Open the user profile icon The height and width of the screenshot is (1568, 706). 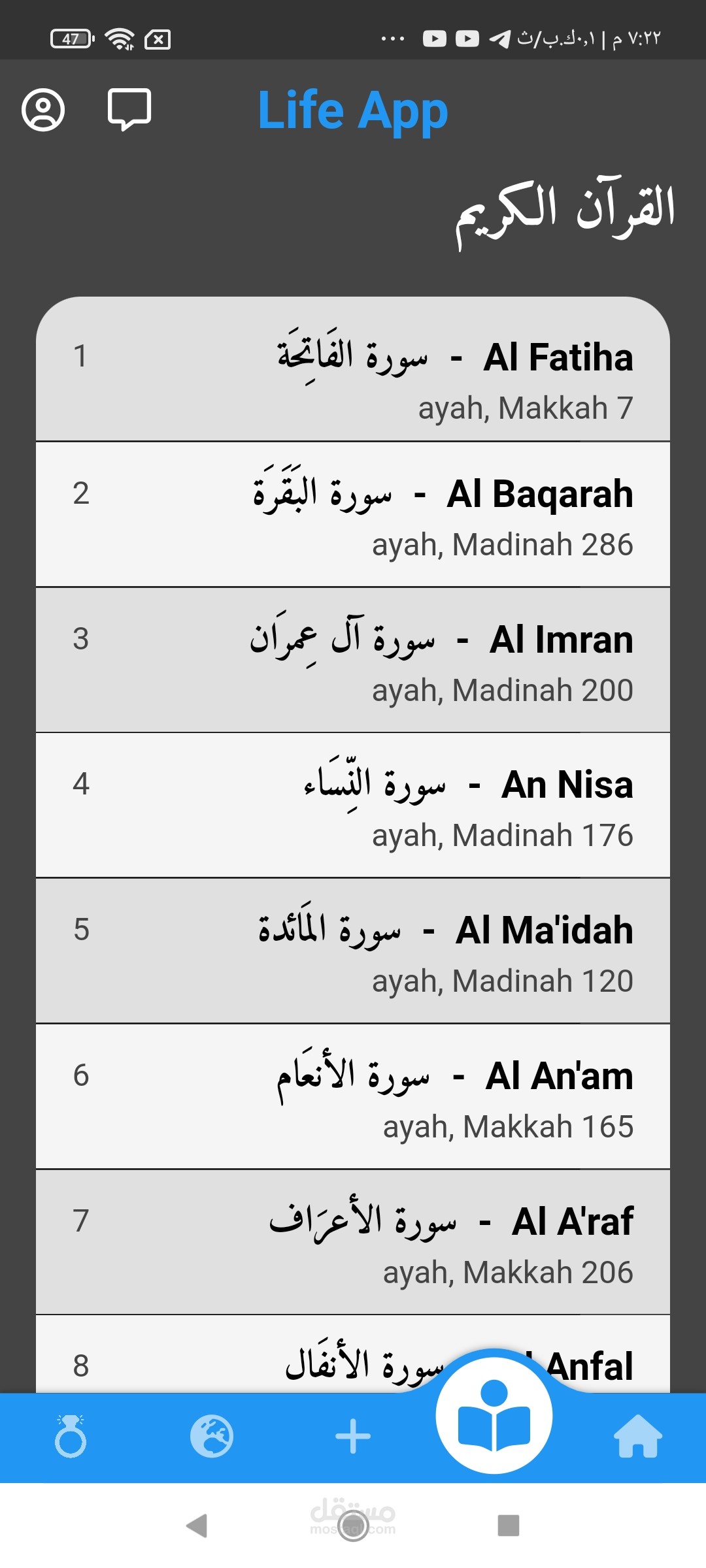point(43,110)
